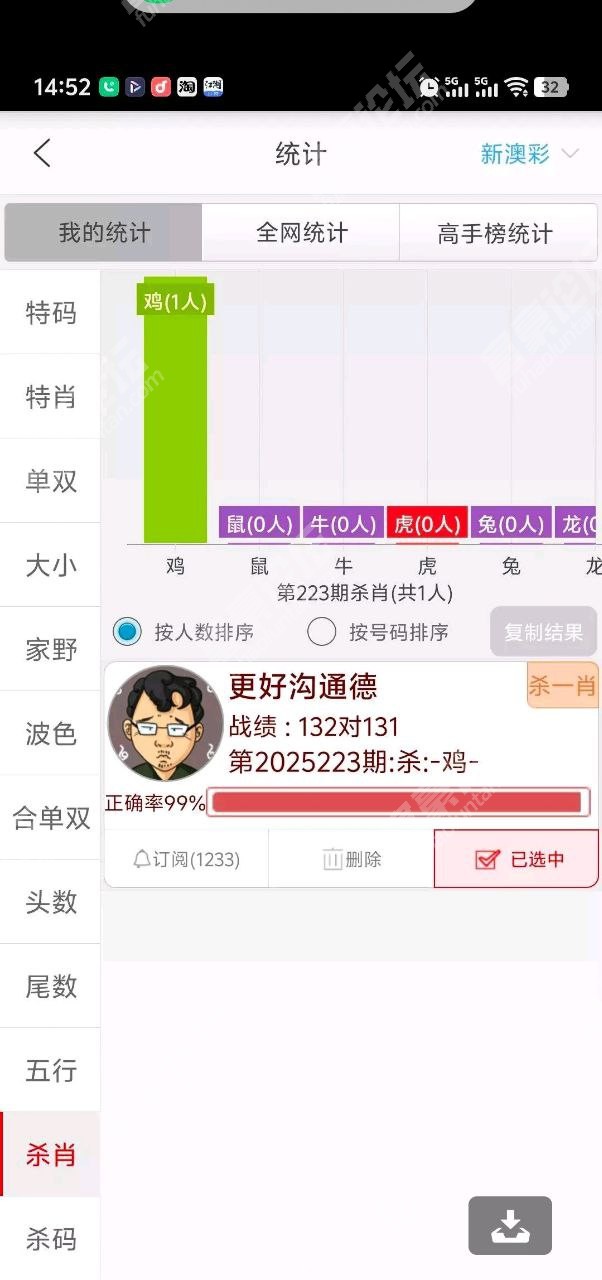Select the 单双 category
This screenshot has height=1280, width=602.
(51, 481)
